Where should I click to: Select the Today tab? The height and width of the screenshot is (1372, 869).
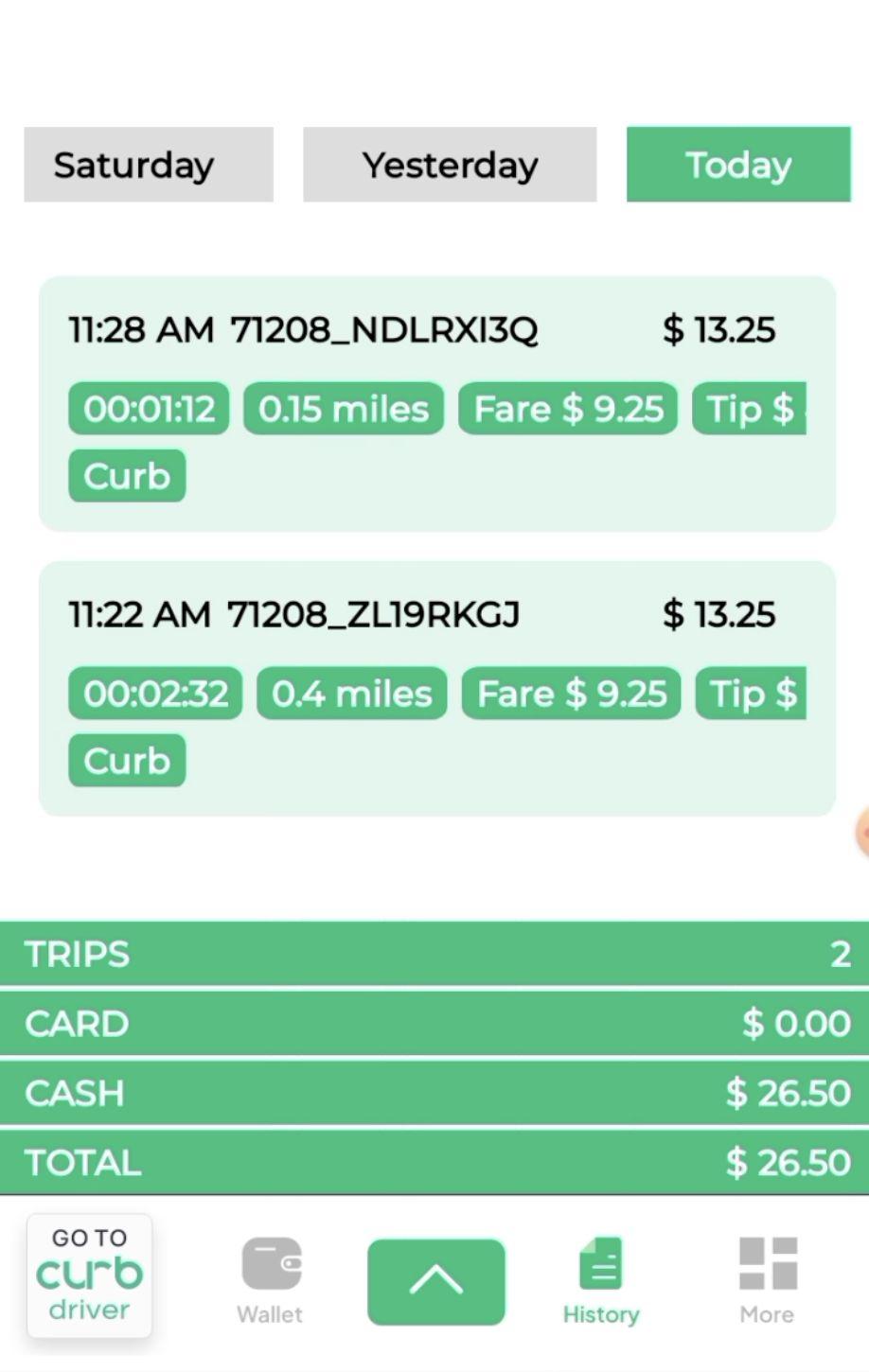click(x=738, y=165)
